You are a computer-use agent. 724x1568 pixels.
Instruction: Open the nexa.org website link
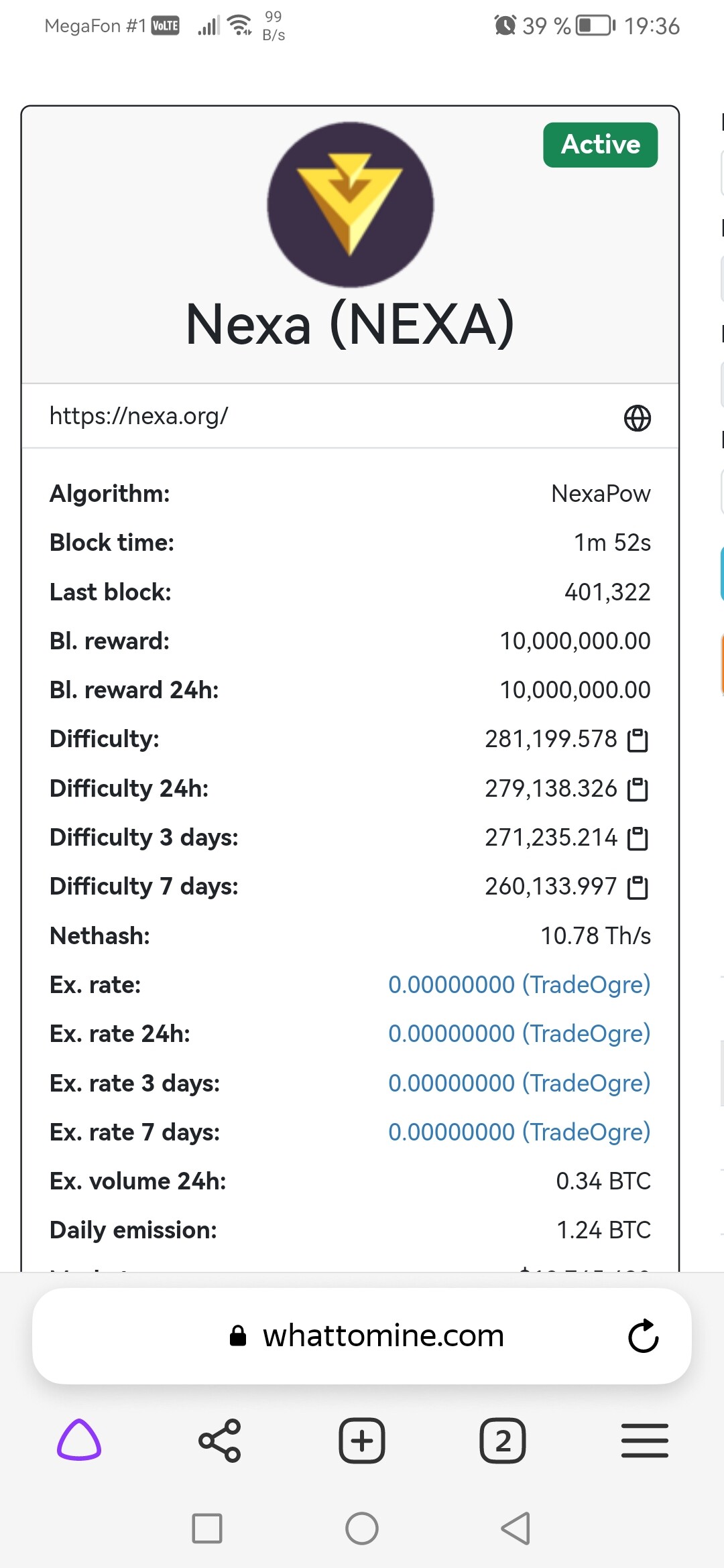tap(139, 416)
